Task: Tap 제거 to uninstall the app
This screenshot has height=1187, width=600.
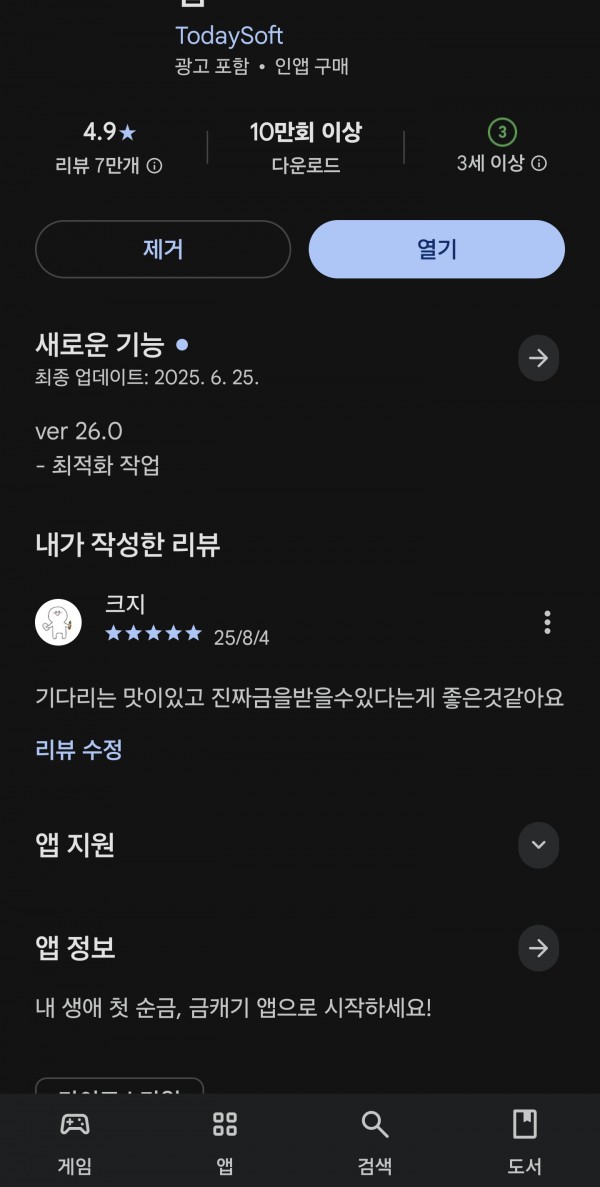Action: click(163, 249)
